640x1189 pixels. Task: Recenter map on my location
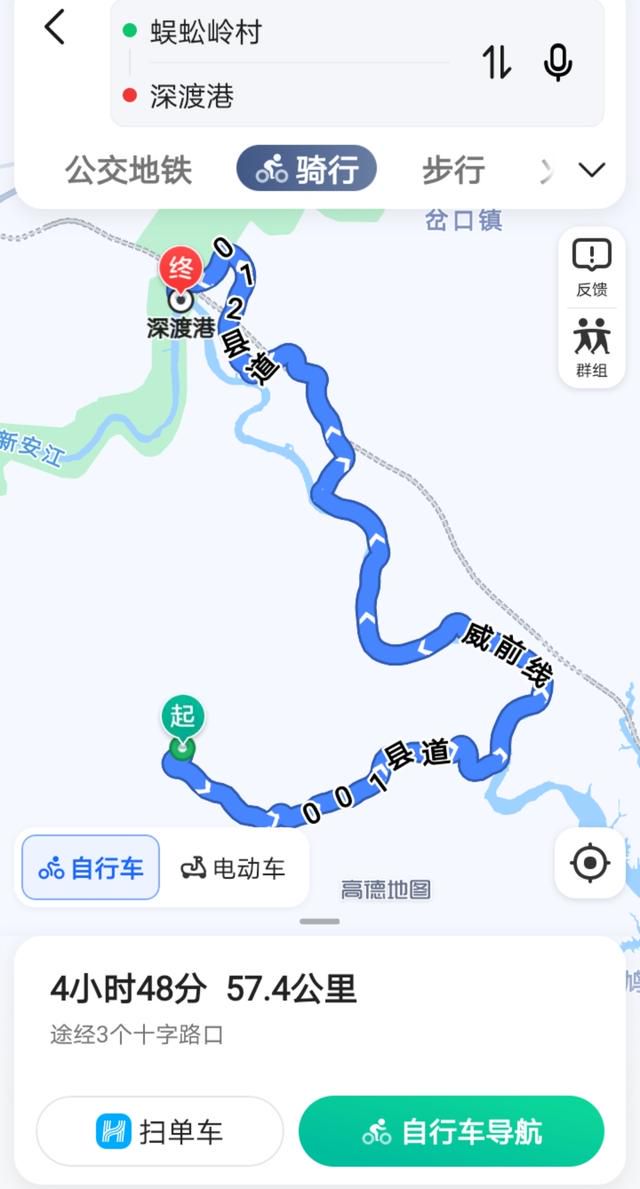click(x=590, y=863)
